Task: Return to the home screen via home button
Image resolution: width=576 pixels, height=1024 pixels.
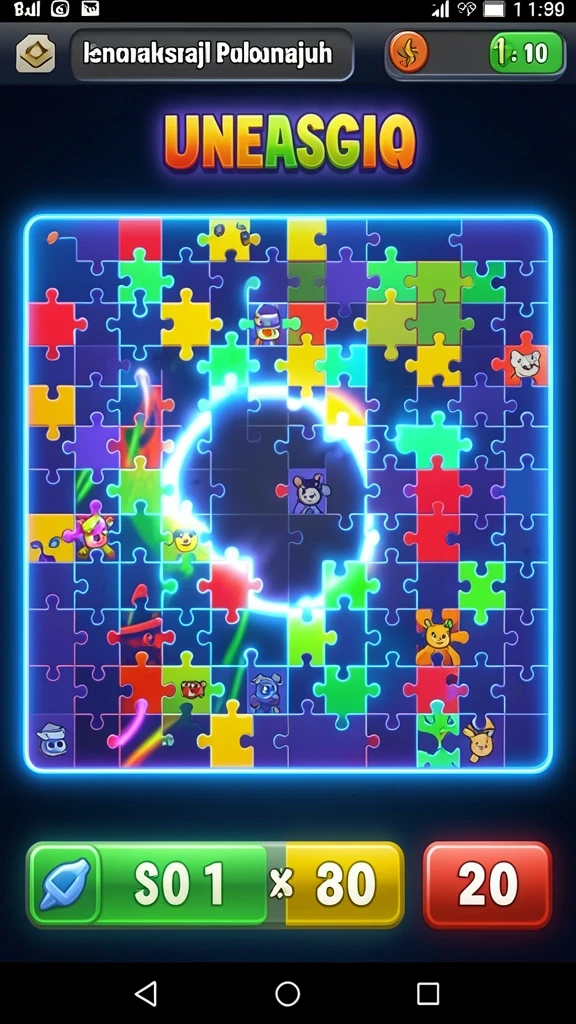Action: (287, 993)
